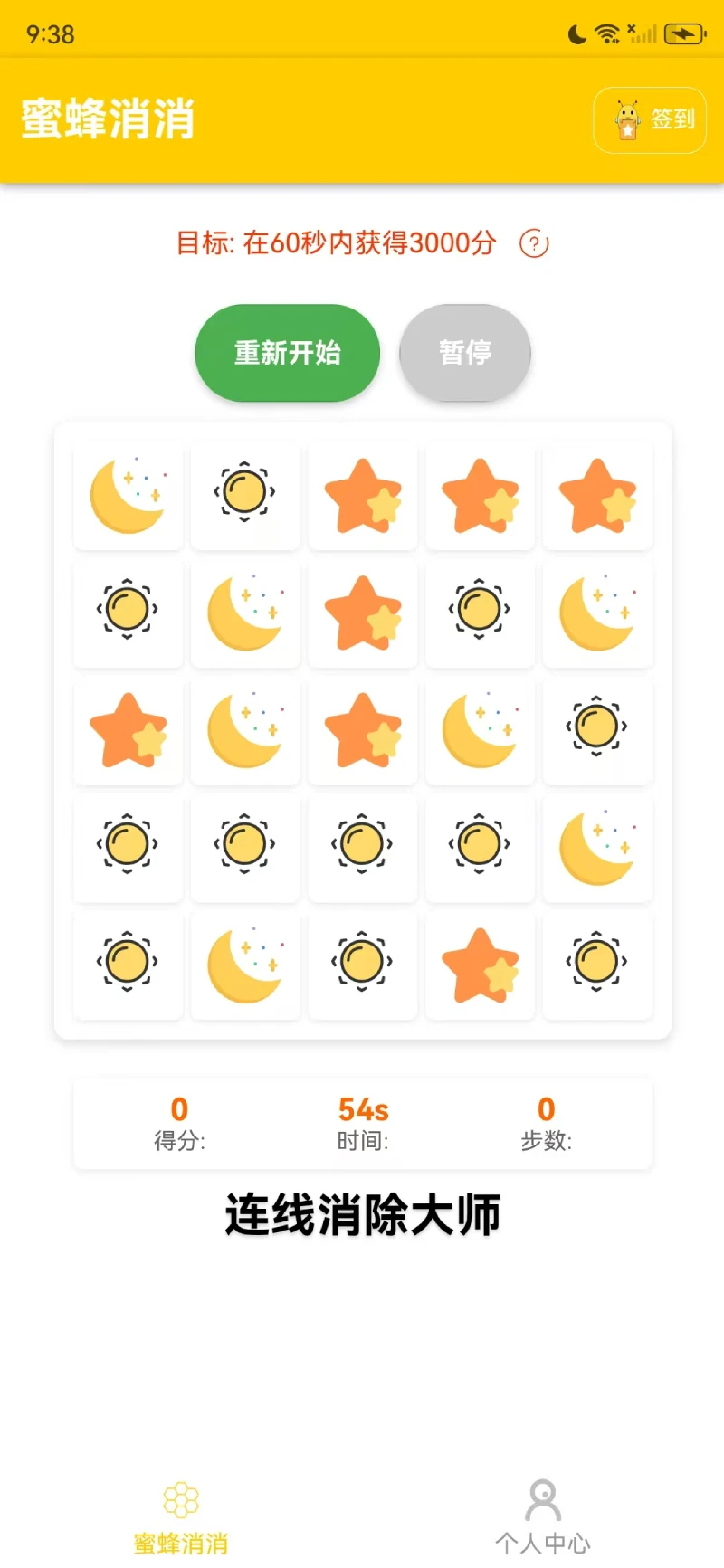Select the moon tile in the top row
The height and width of the screenshot is (1568, 724).
(x=128, y=496)
